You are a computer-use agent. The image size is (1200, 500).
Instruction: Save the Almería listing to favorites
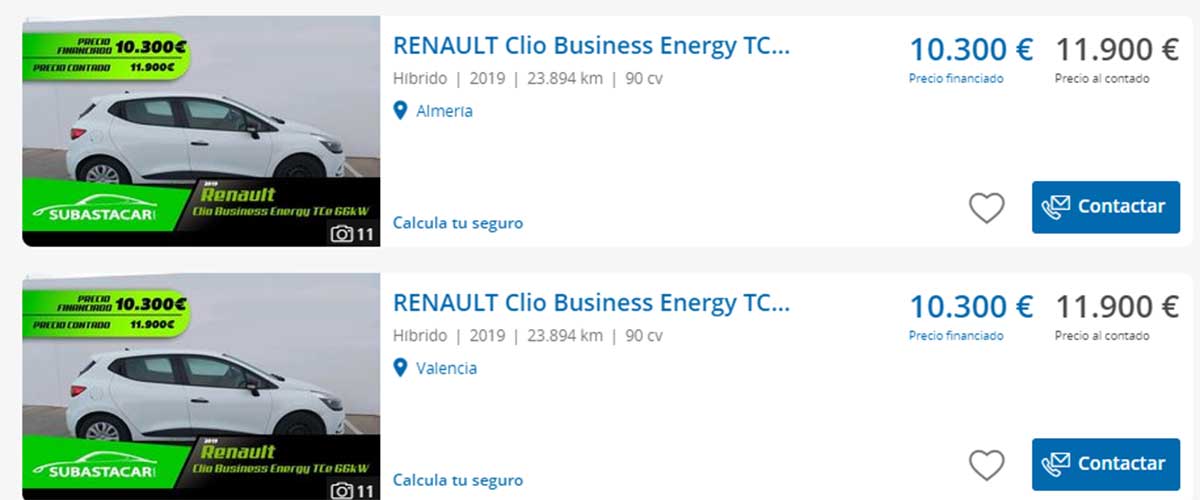986,208
